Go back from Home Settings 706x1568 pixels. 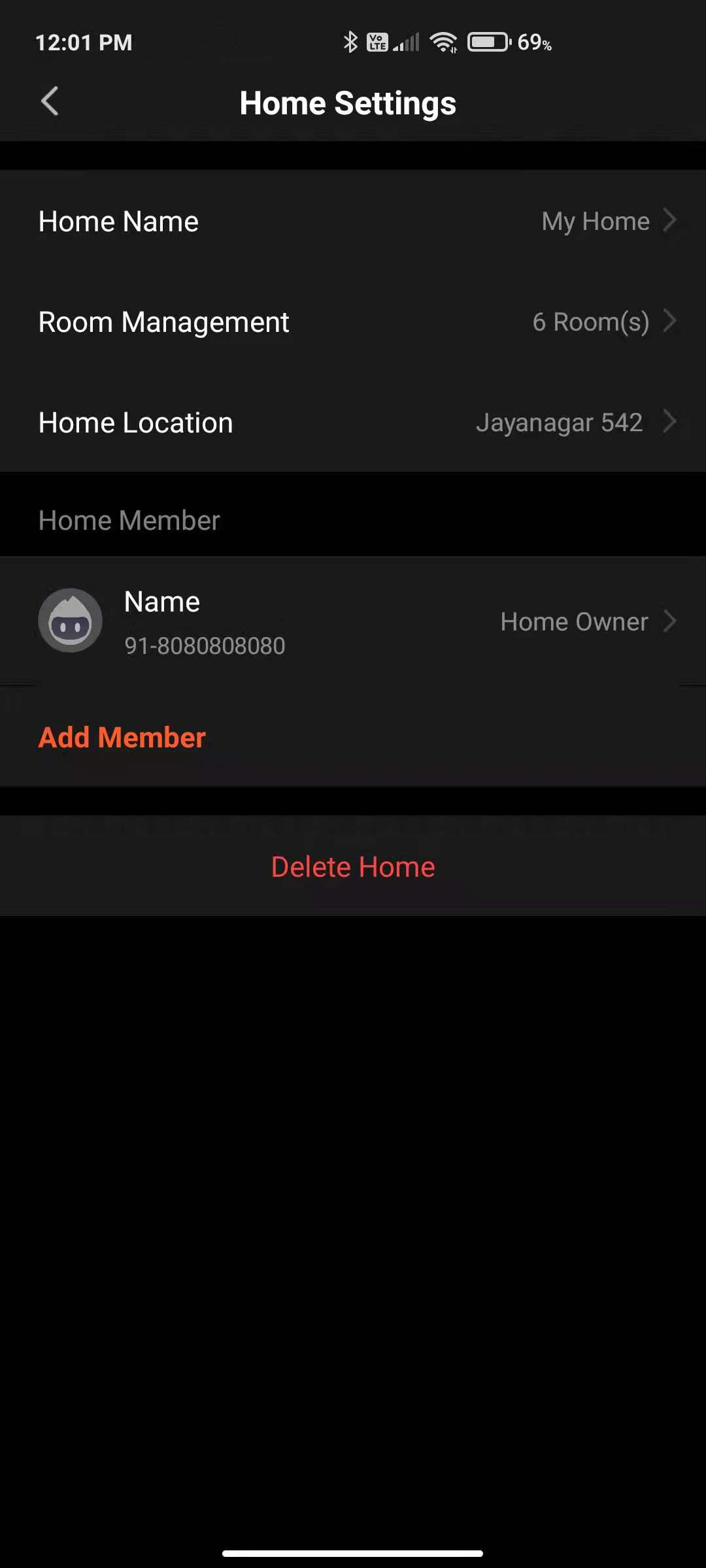tap(50, 101)
